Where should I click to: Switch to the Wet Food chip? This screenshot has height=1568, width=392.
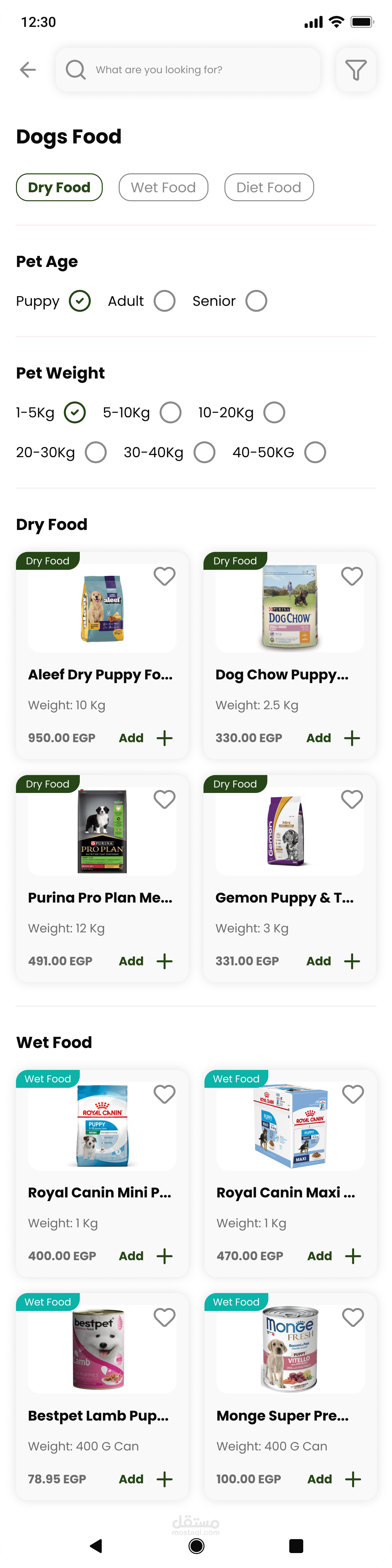[x=163, y=188]
